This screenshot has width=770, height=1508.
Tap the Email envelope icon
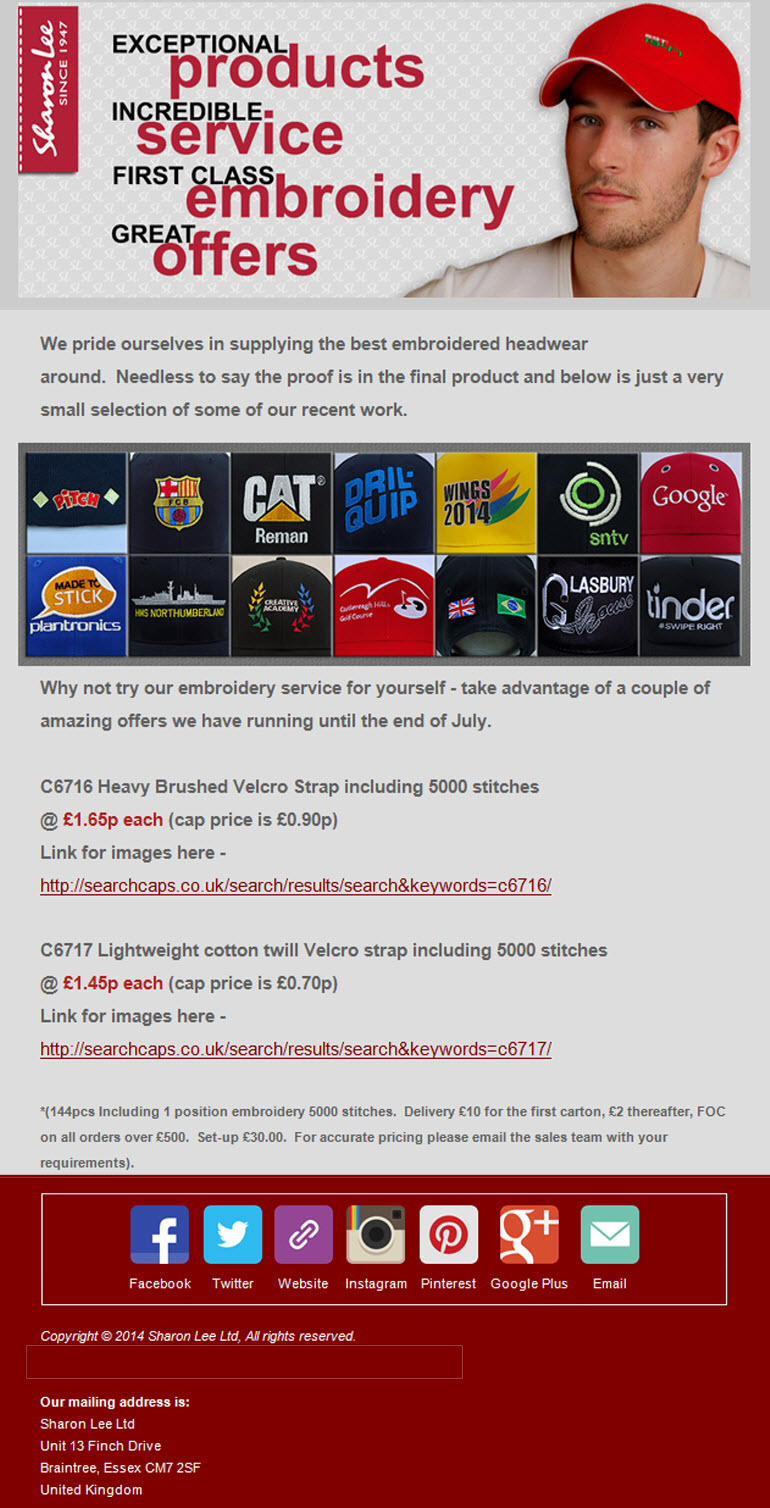[x=609, y=1235]
